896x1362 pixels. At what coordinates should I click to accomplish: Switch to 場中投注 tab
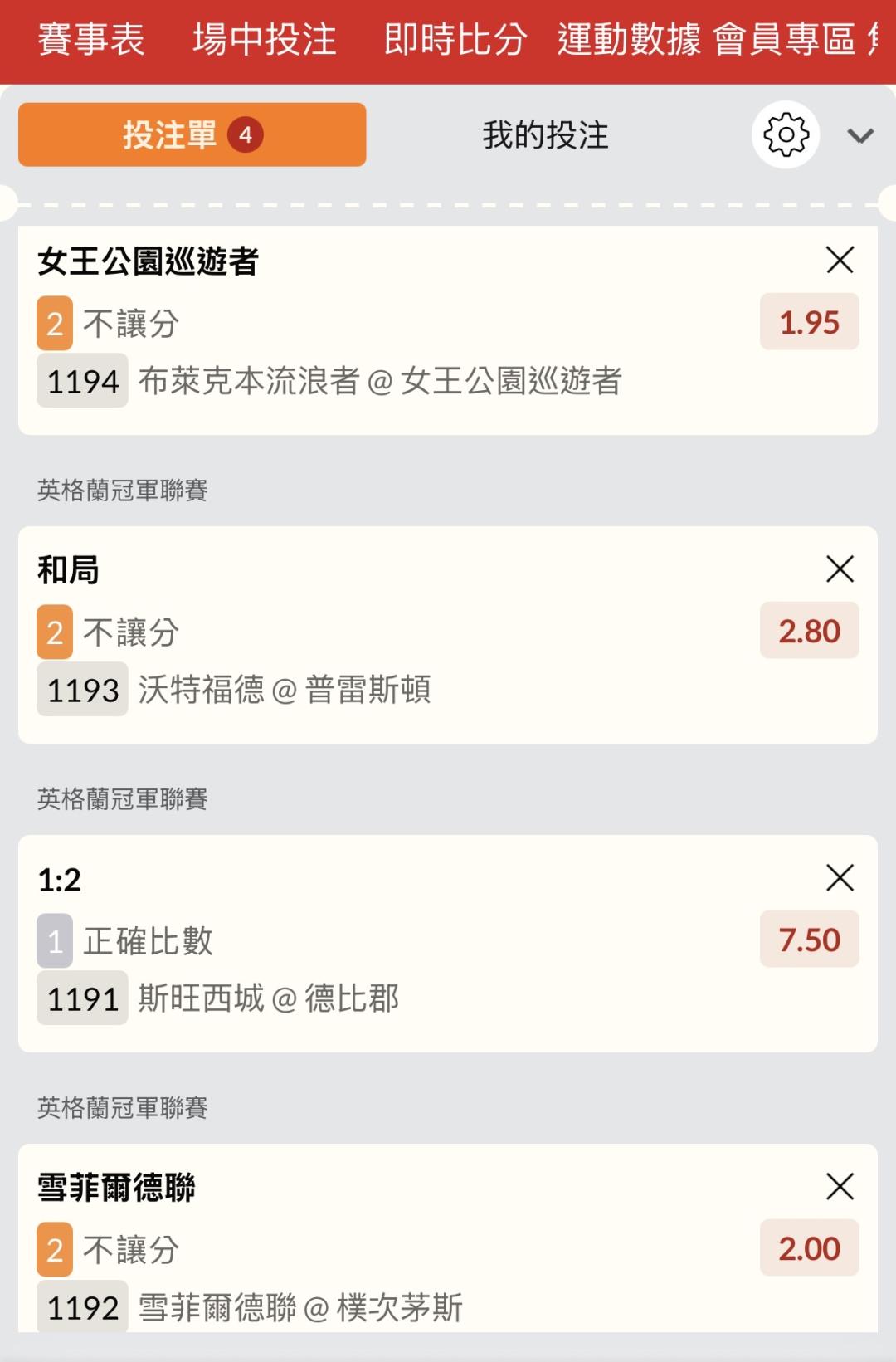click(265, 39)
